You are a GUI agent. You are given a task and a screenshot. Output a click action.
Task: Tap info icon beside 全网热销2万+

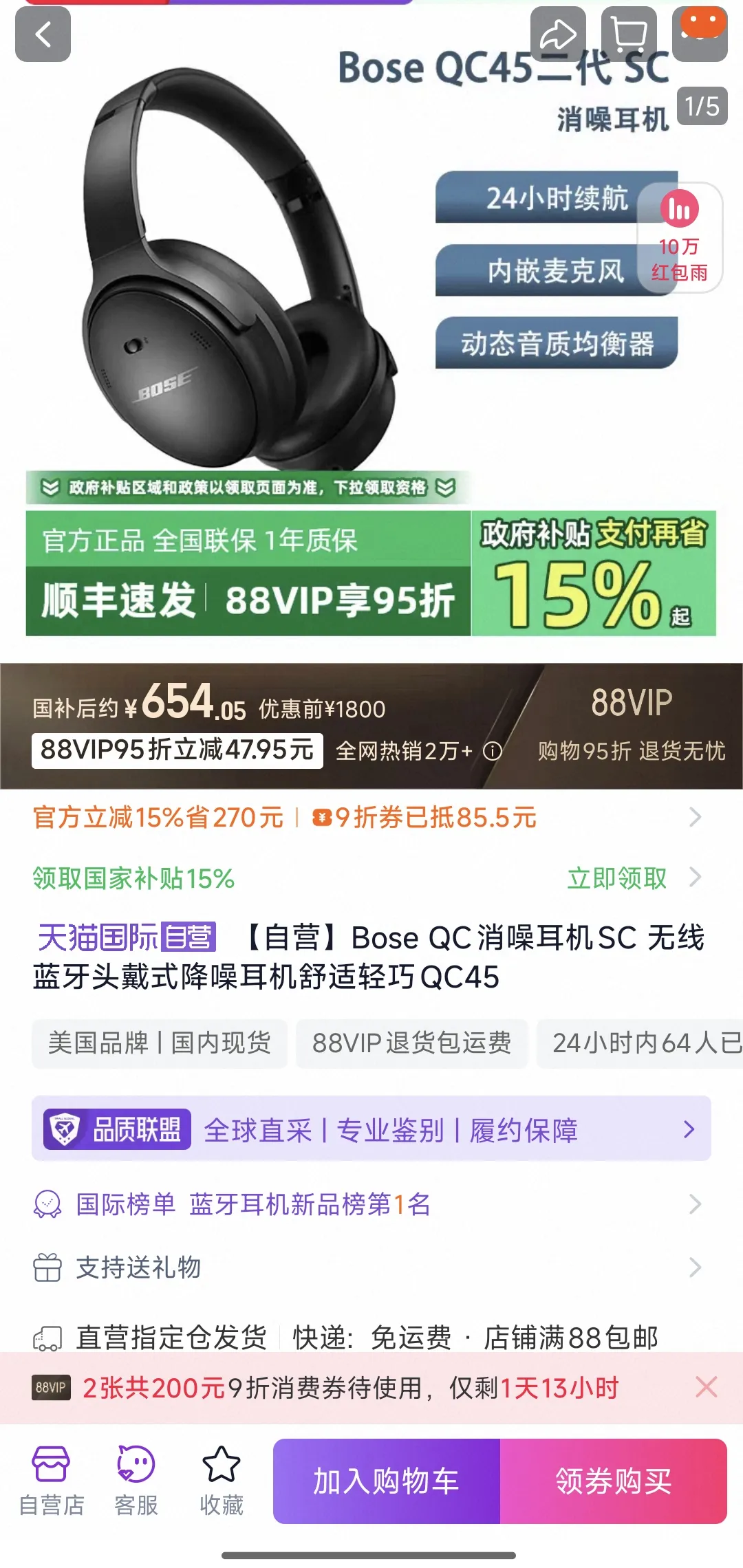pos(493,751)
